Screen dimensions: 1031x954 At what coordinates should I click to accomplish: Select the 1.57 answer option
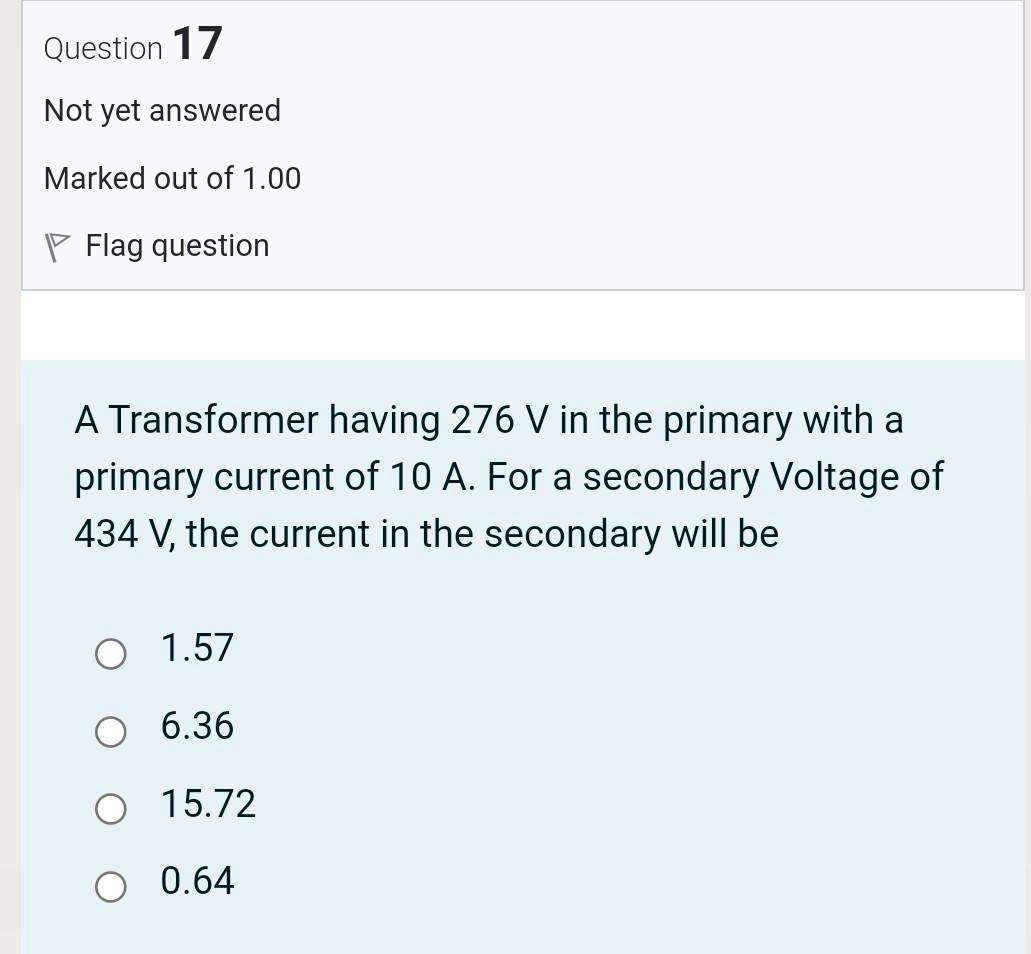[111, 654]
